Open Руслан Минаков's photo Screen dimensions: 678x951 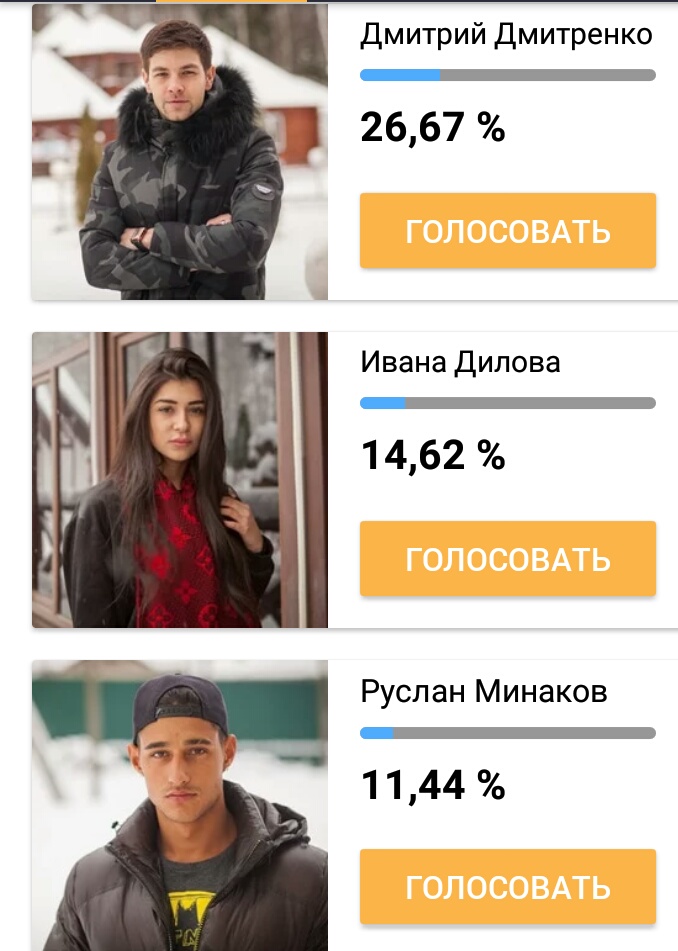180,806
